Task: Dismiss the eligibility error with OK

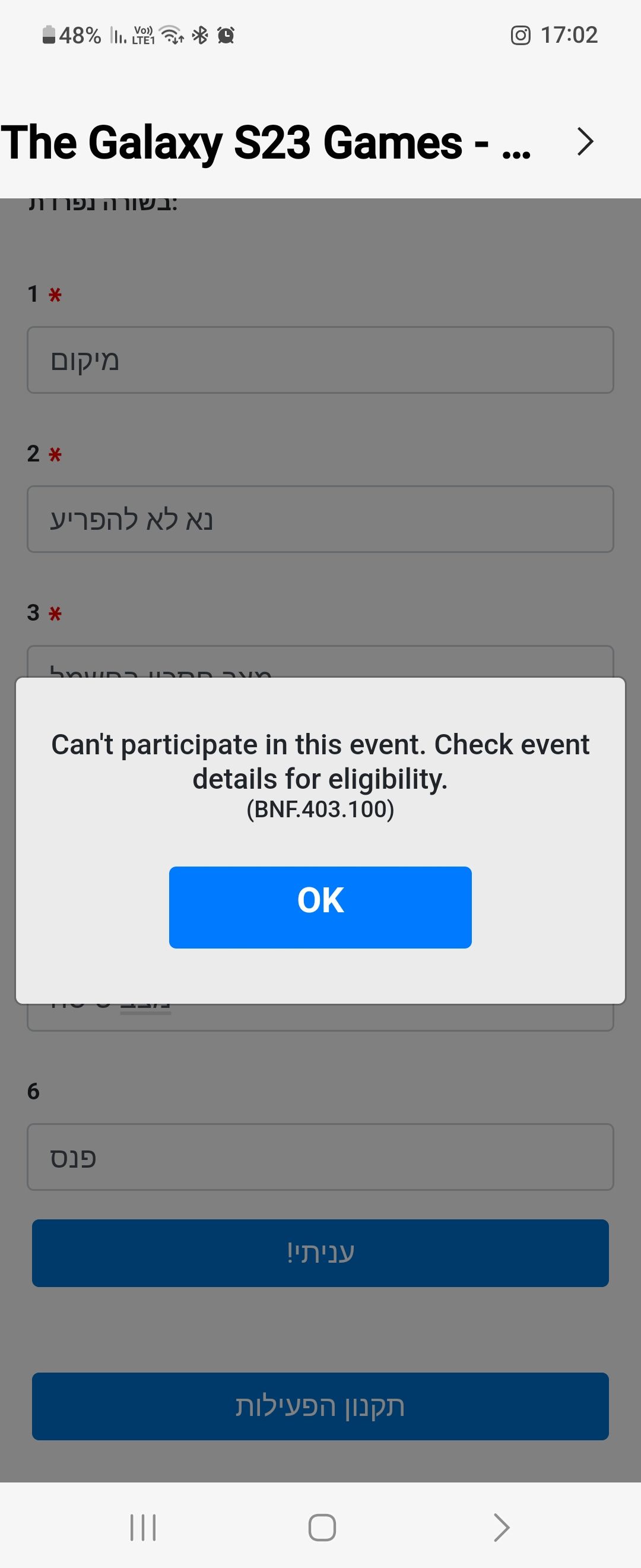Action: tap(320, 906)
